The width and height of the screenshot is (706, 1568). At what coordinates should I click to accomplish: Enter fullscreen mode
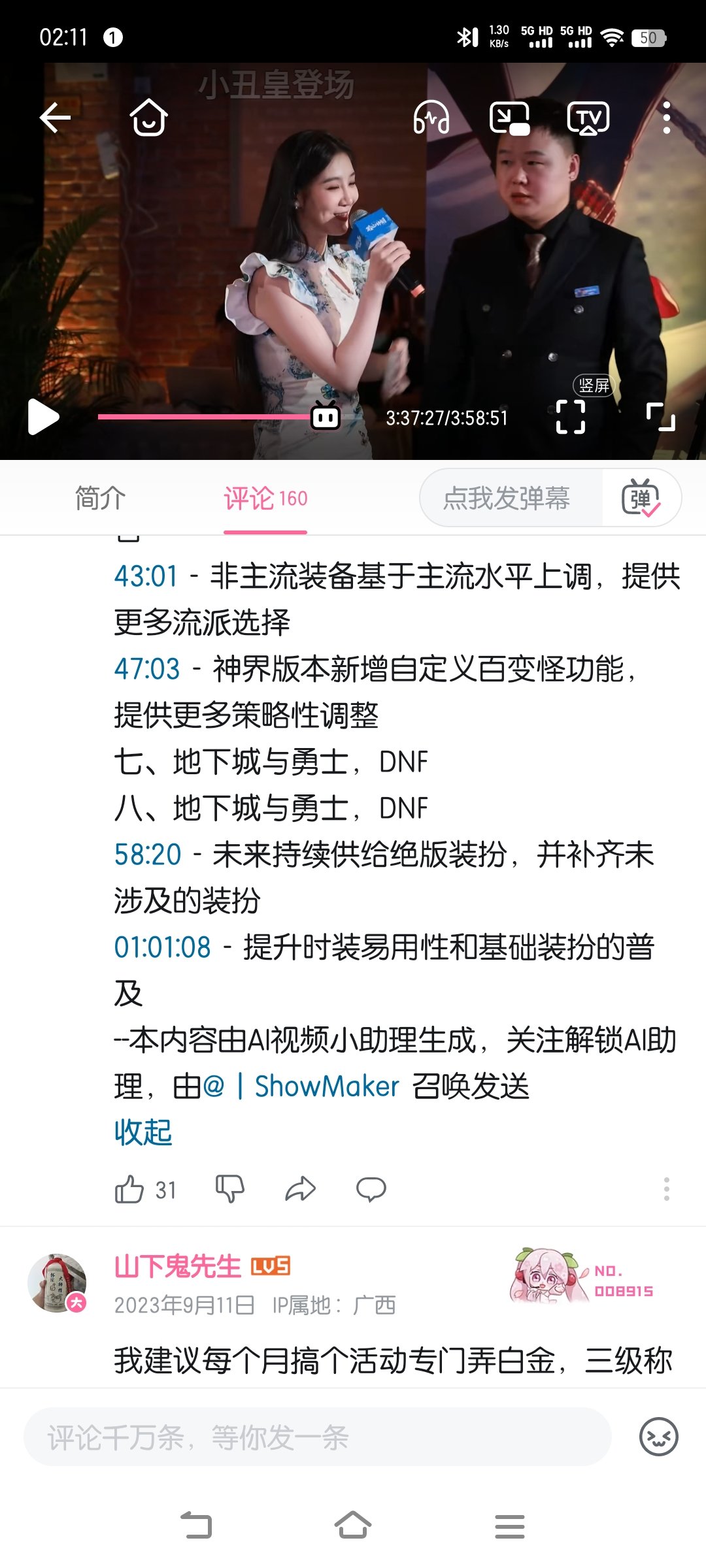(x=660, y=417)
